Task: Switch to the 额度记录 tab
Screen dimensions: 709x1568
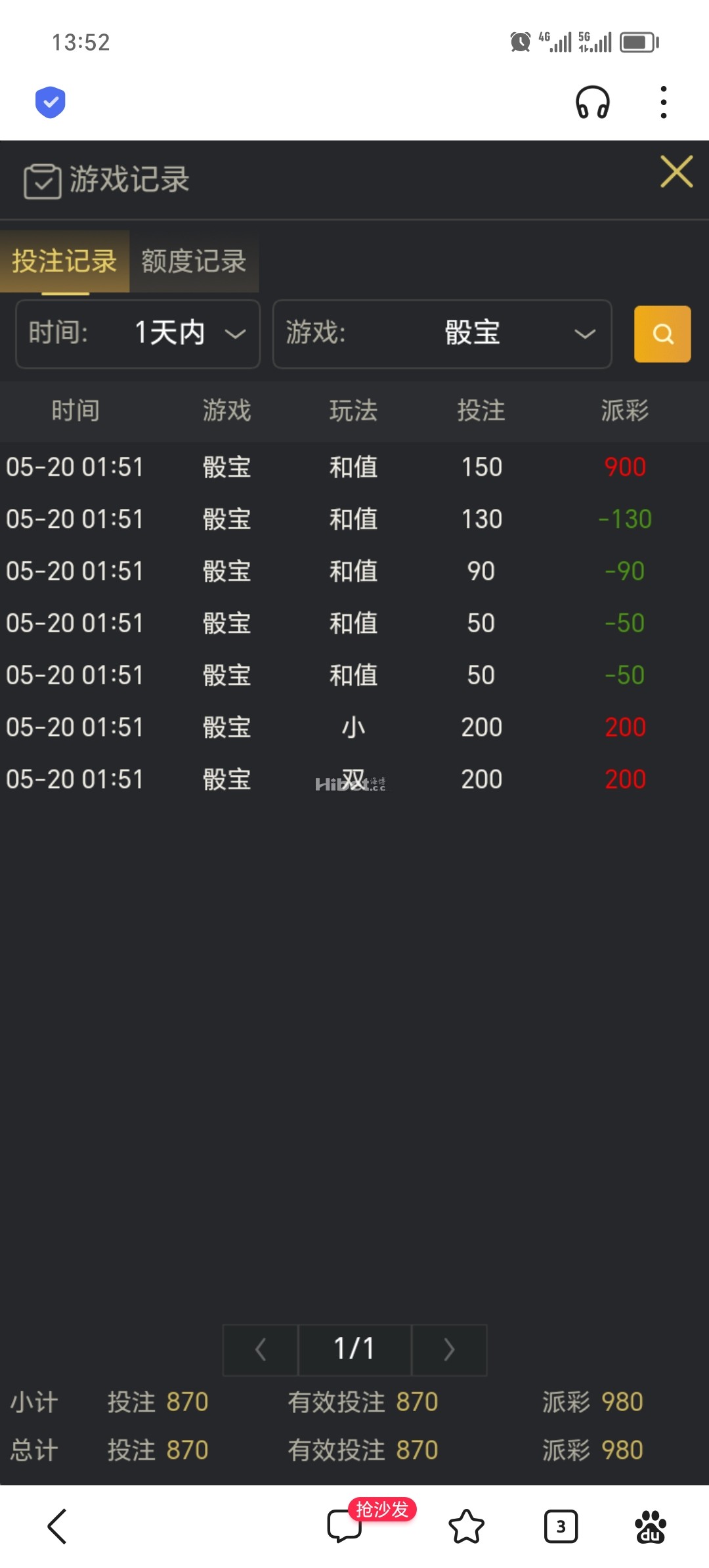Action: (194, 261)
